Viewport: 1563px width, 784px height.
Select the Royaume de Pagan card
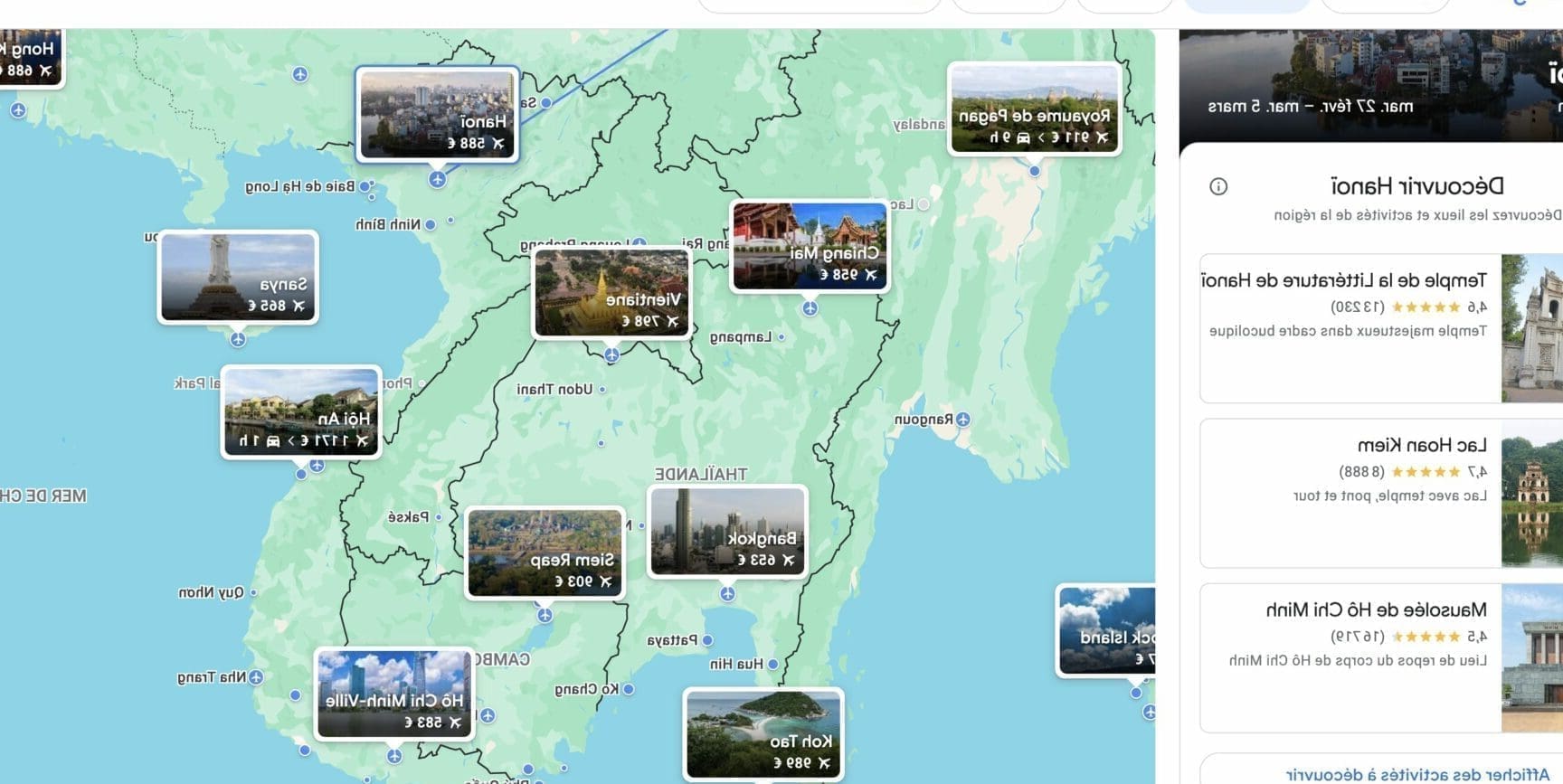tap(1034, 109)
